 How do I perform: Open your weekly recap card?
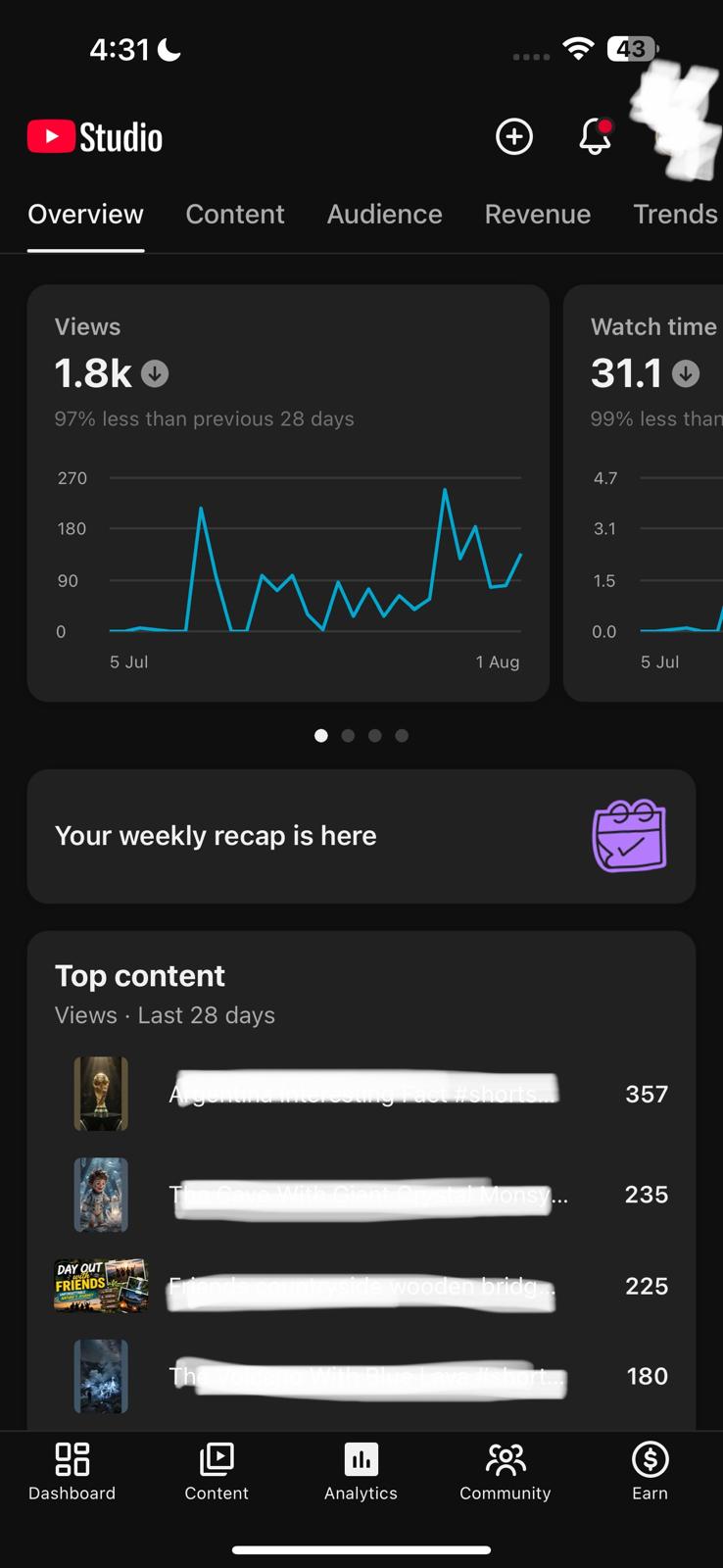pyautogui.click(x=361, y=836)
